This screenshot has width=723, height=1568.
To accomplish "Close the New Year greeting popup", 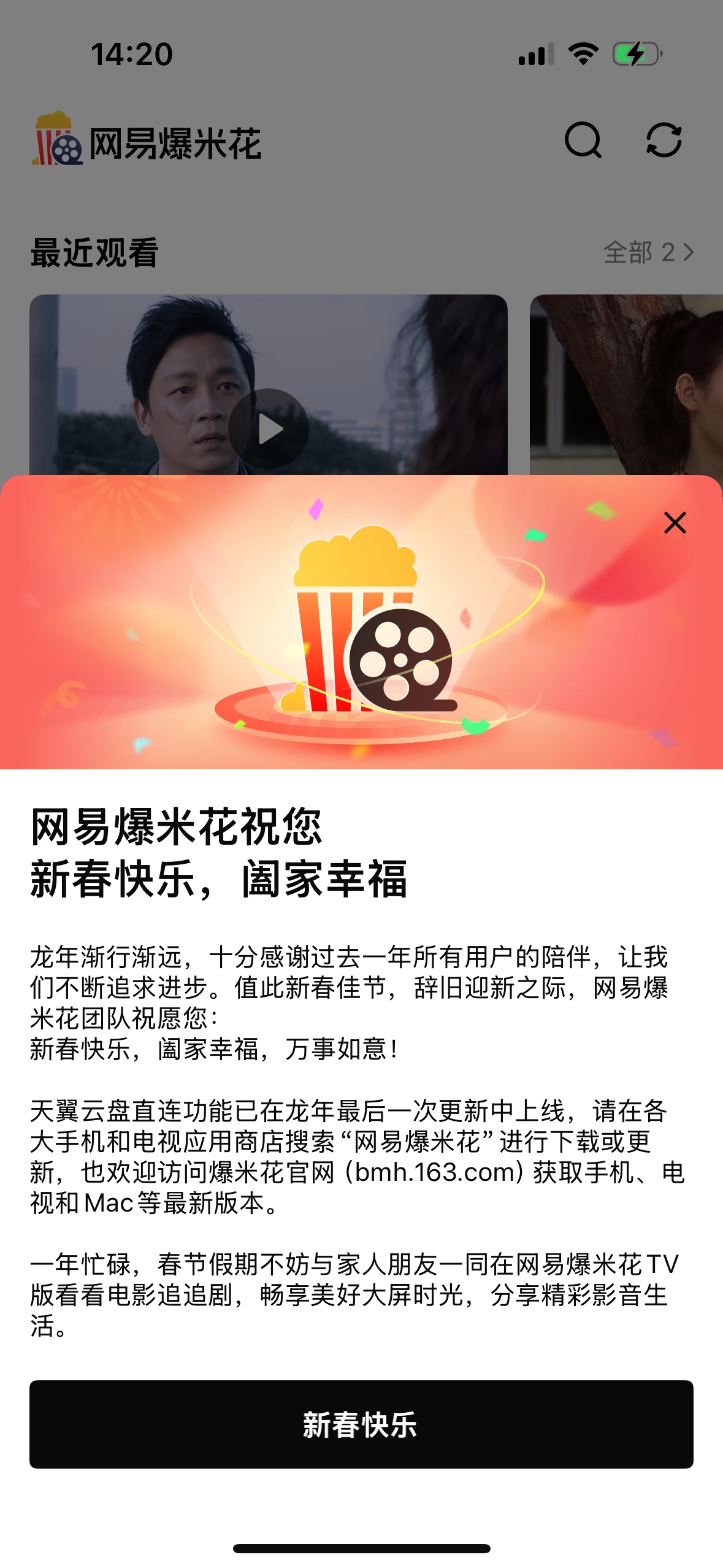I will click(675, 523).
